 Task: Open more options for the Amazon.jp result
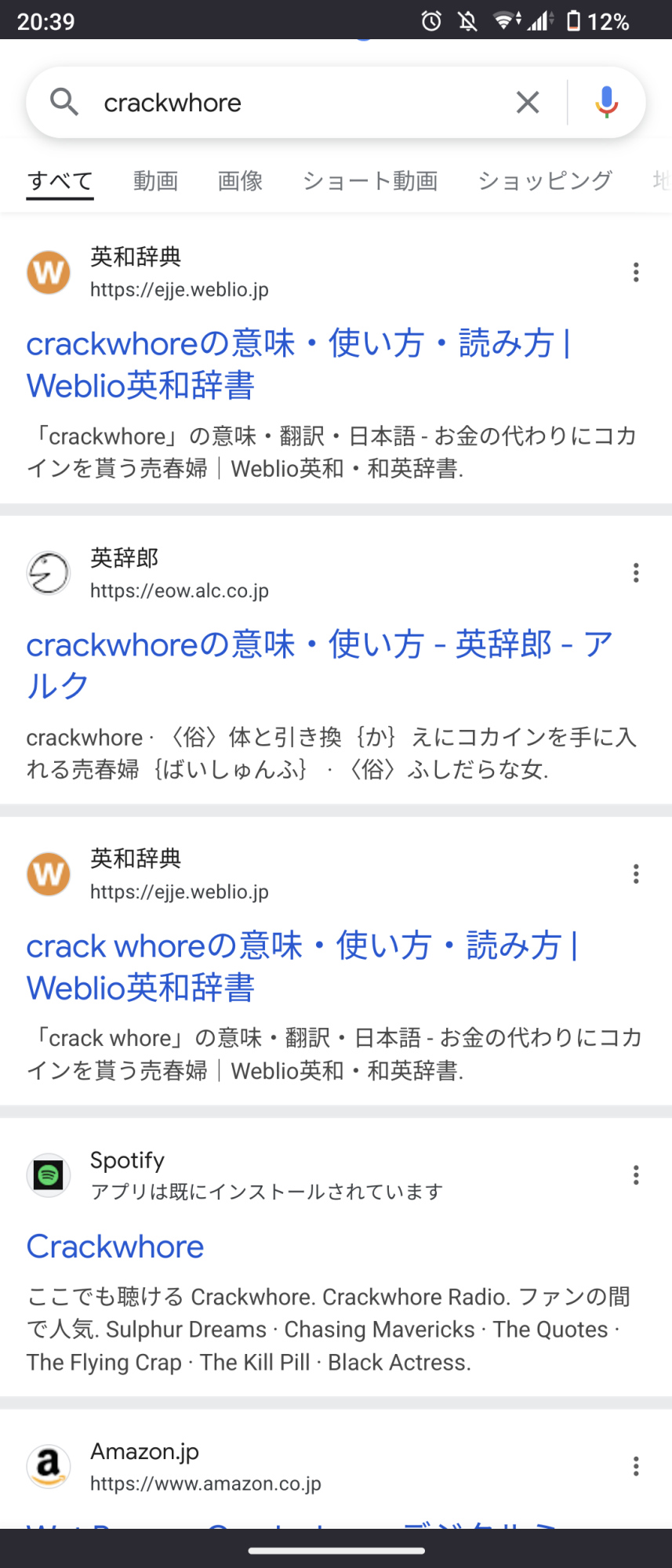pyautogui.click(x=636, y=1466)
